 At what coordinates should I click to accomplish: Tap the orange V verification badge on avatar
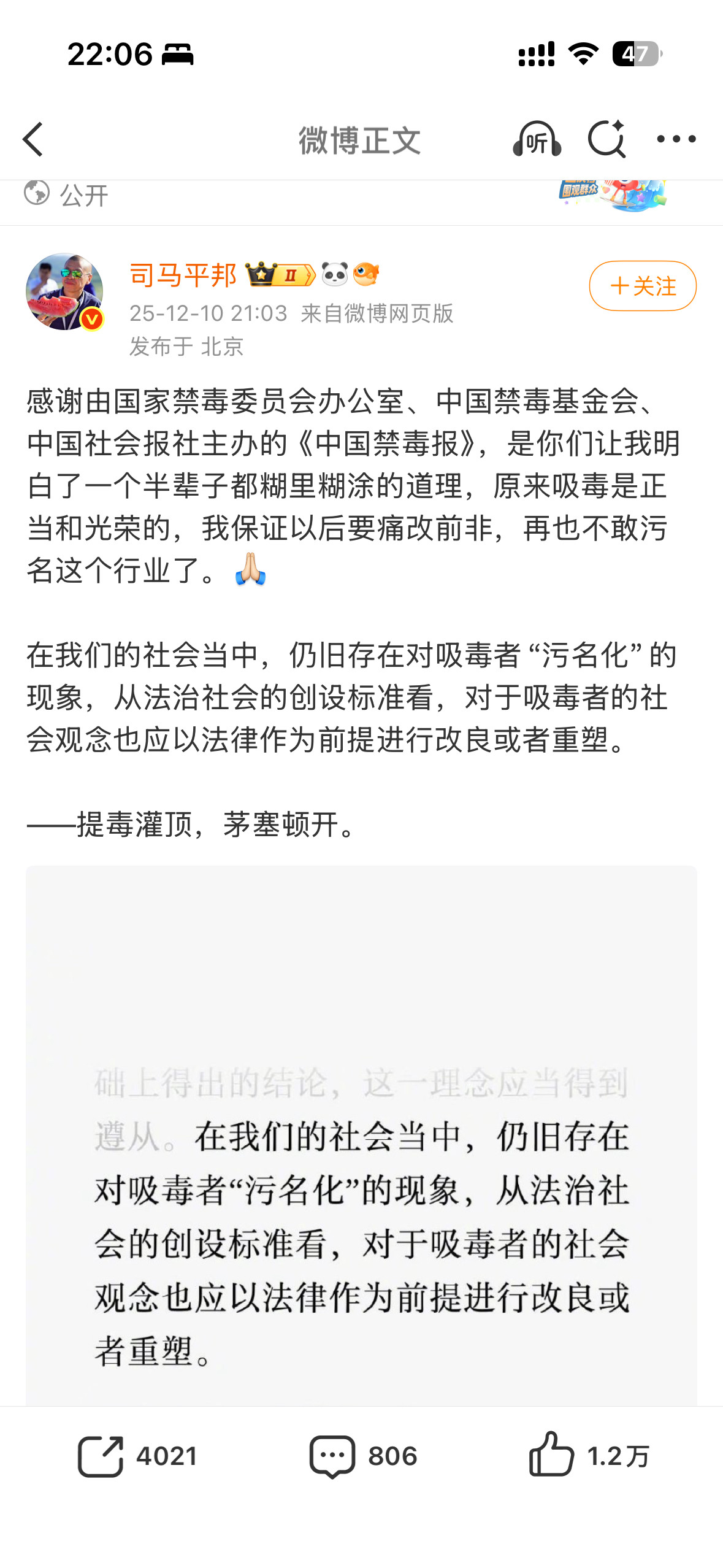pyautogui.click(x=91, y=319)
